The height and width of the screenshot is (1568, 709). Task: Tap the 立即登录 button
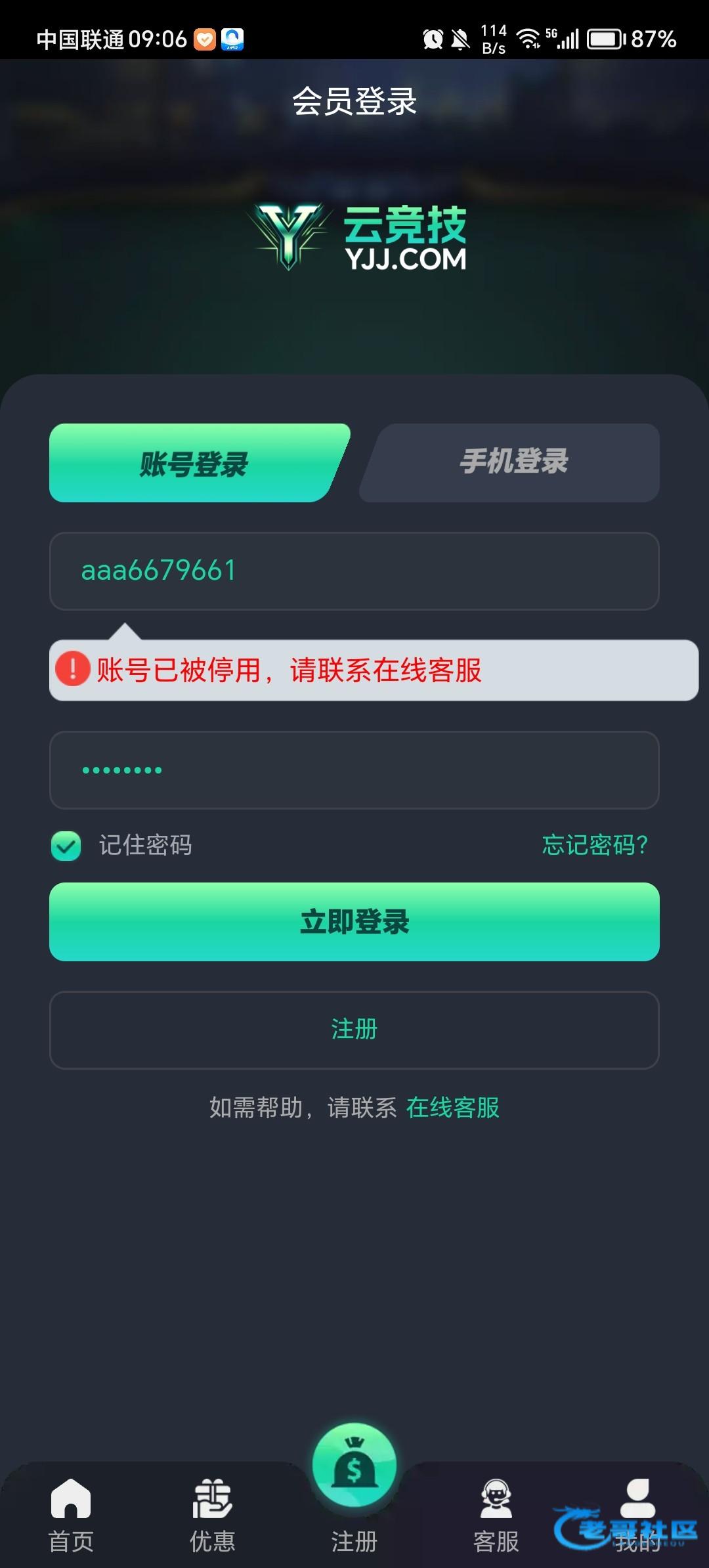click(x=354, y=922)
